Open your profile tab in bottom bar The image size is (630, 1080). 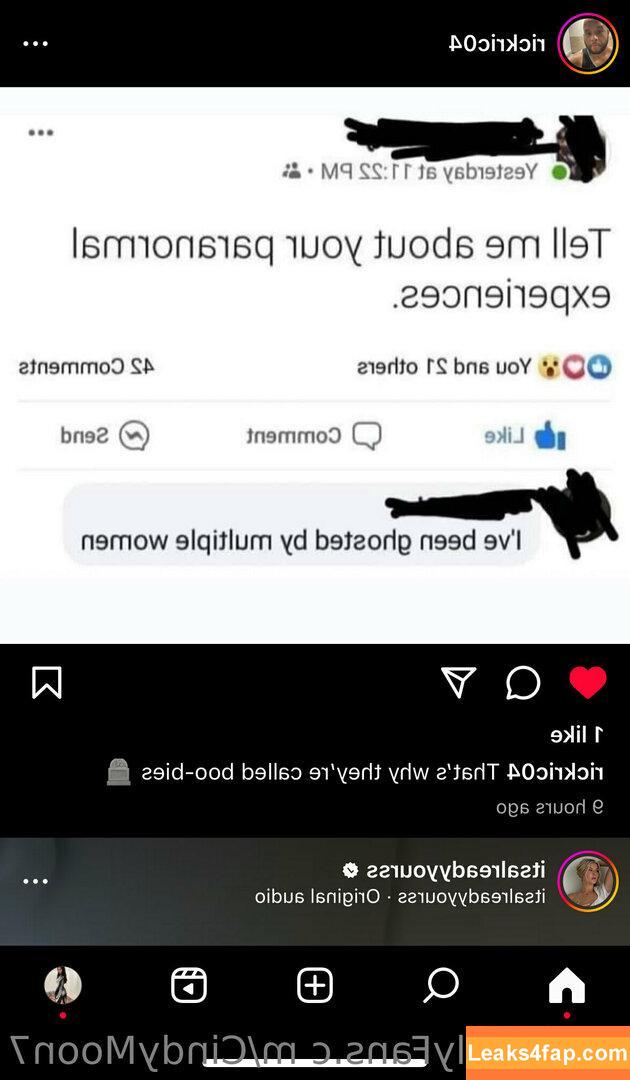[63, 986]
